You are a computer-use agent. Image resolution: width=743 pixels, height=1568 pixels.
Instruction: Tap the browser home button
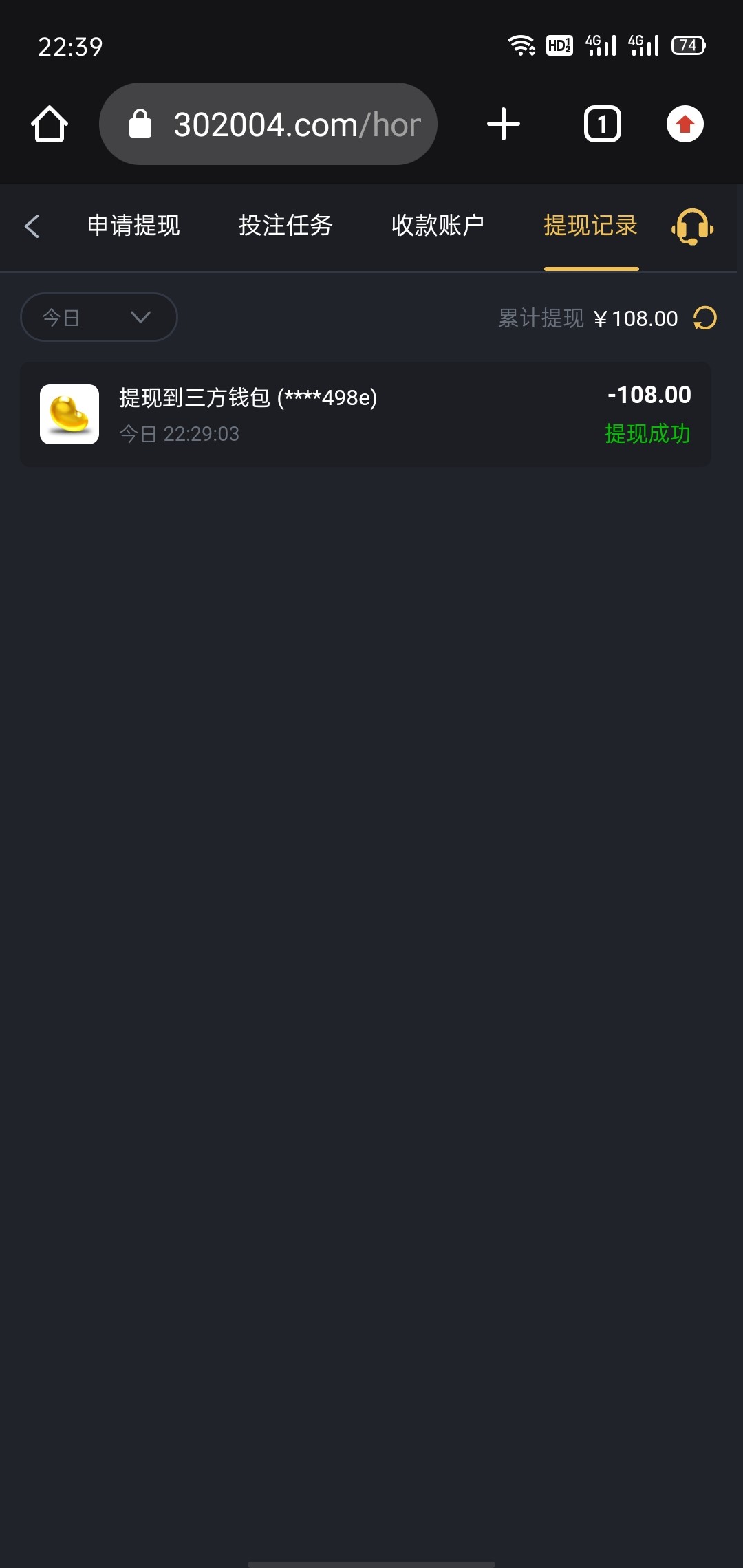pos(50,124)
